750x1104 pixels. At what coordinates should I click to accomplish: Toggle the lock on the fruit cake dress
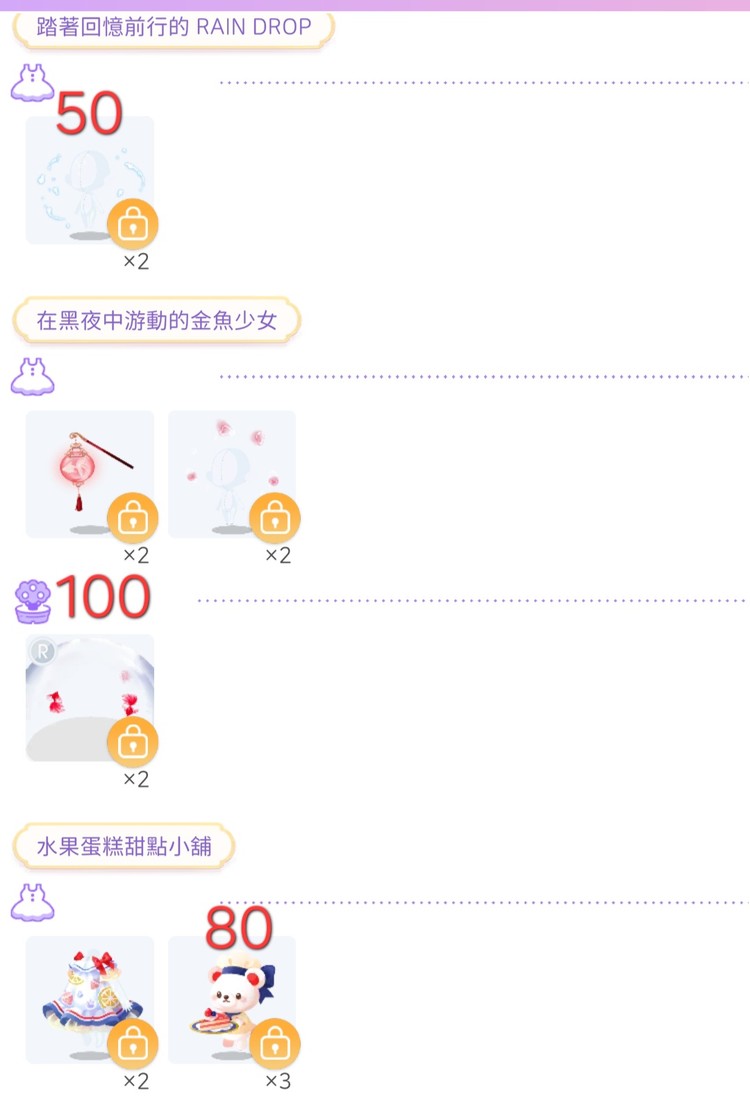(x=133, y=1043)
